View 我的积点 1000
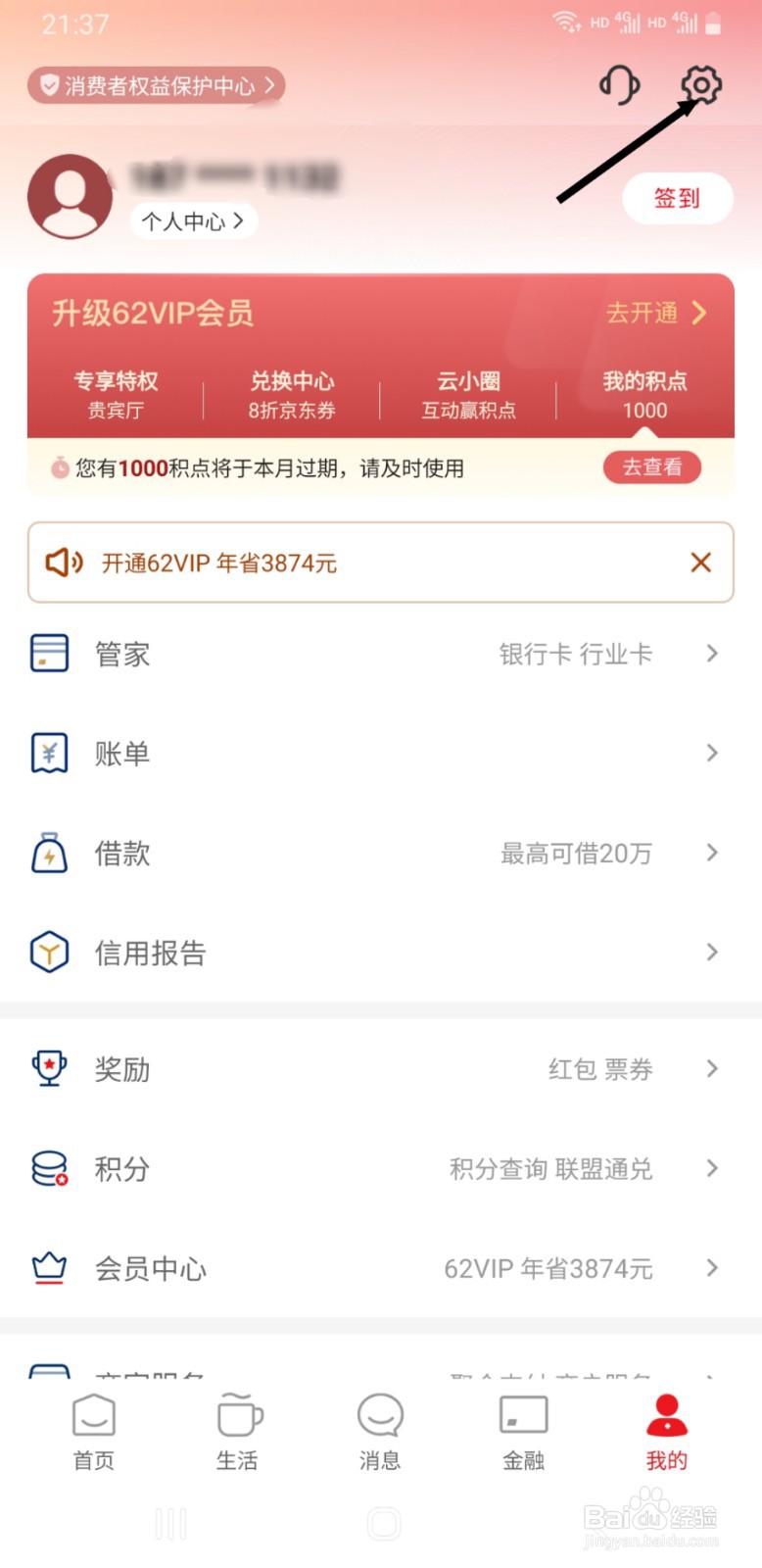762x1568 pixels. [644, 395]
